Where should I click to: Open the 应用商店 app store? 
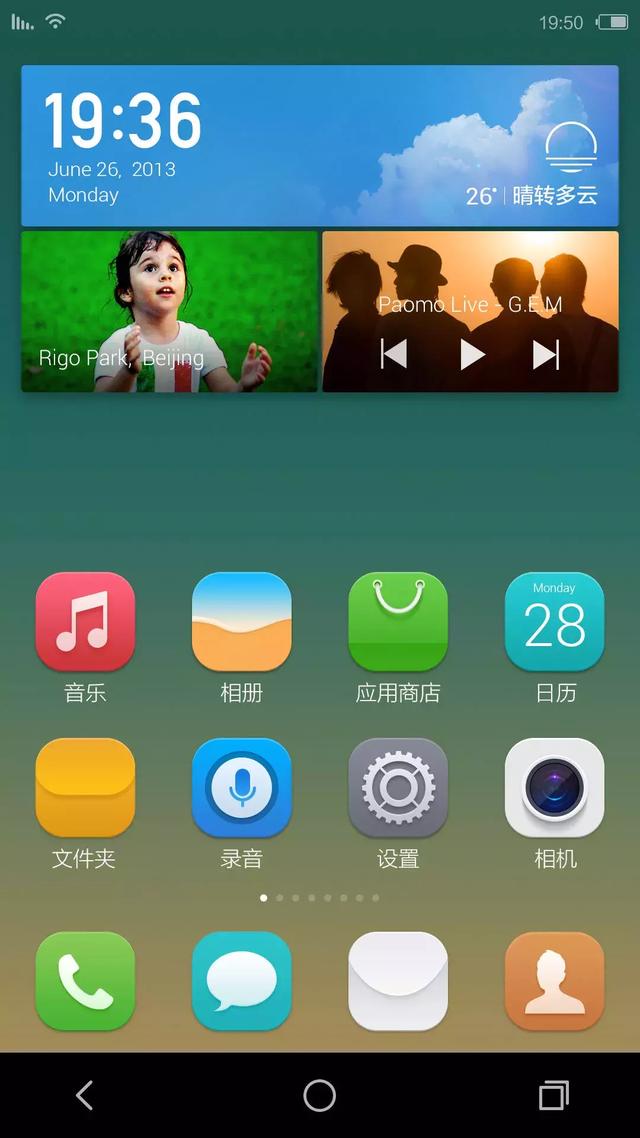pyautogui.click(x=398, y=622)
